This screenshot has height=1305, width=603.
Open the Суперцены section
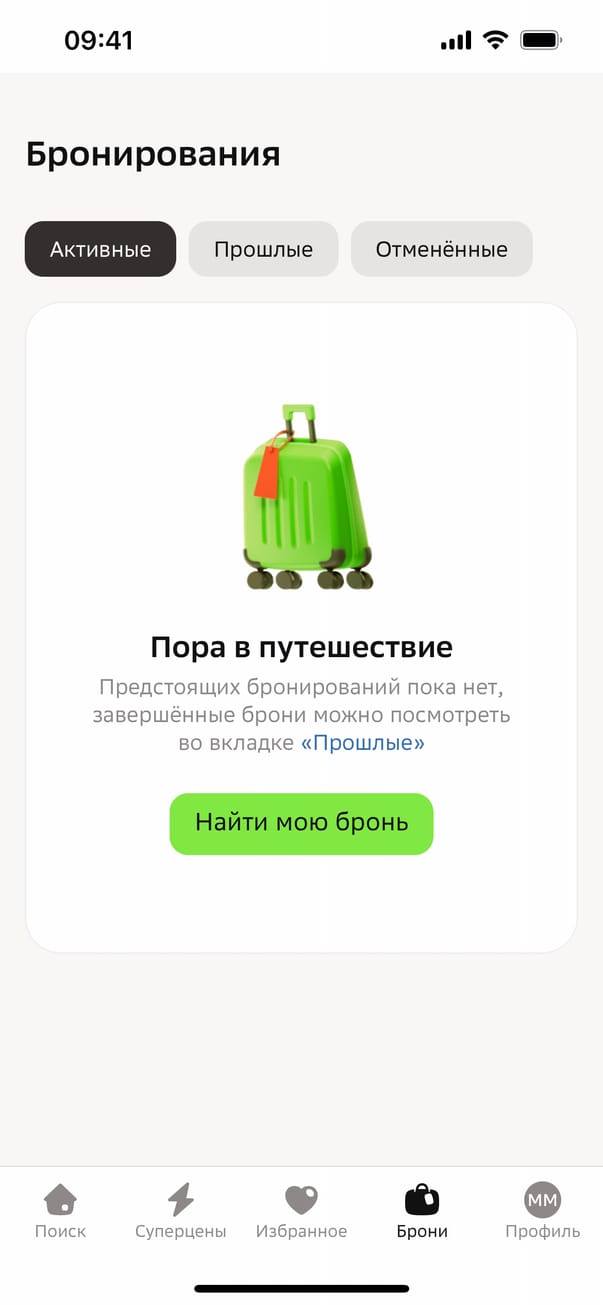181,1211
